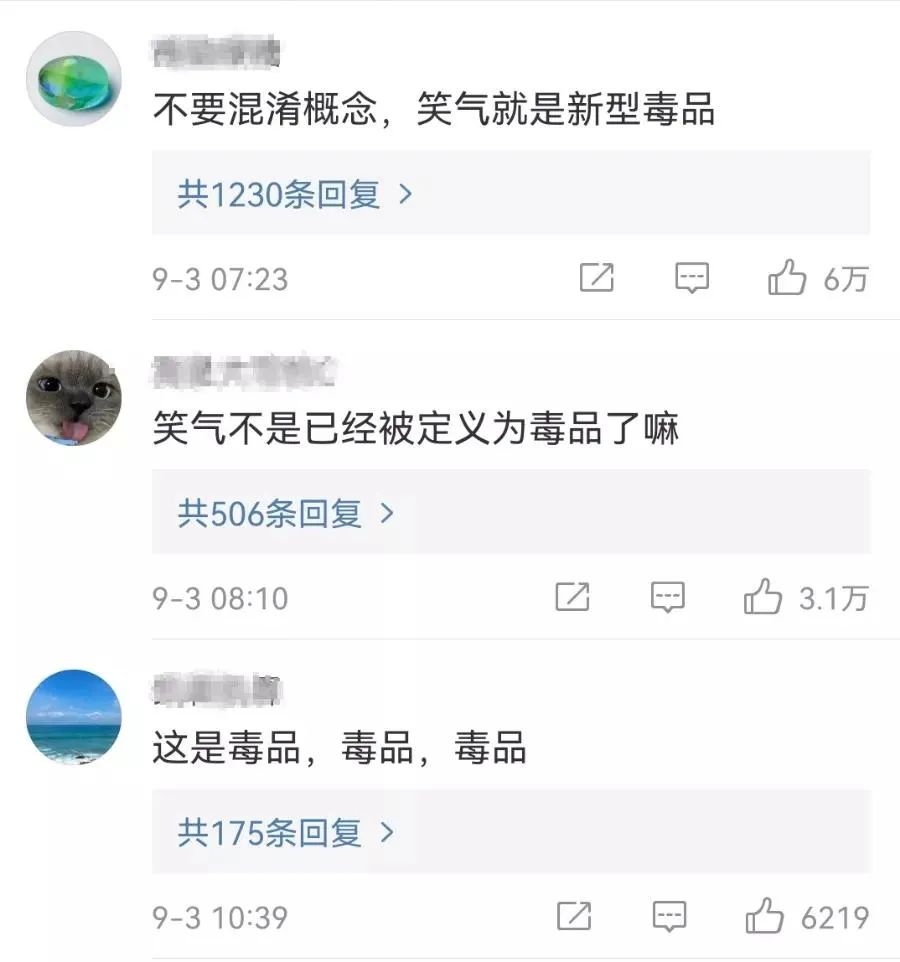Expand the 506 replies thread

click(x=286, y=514)
